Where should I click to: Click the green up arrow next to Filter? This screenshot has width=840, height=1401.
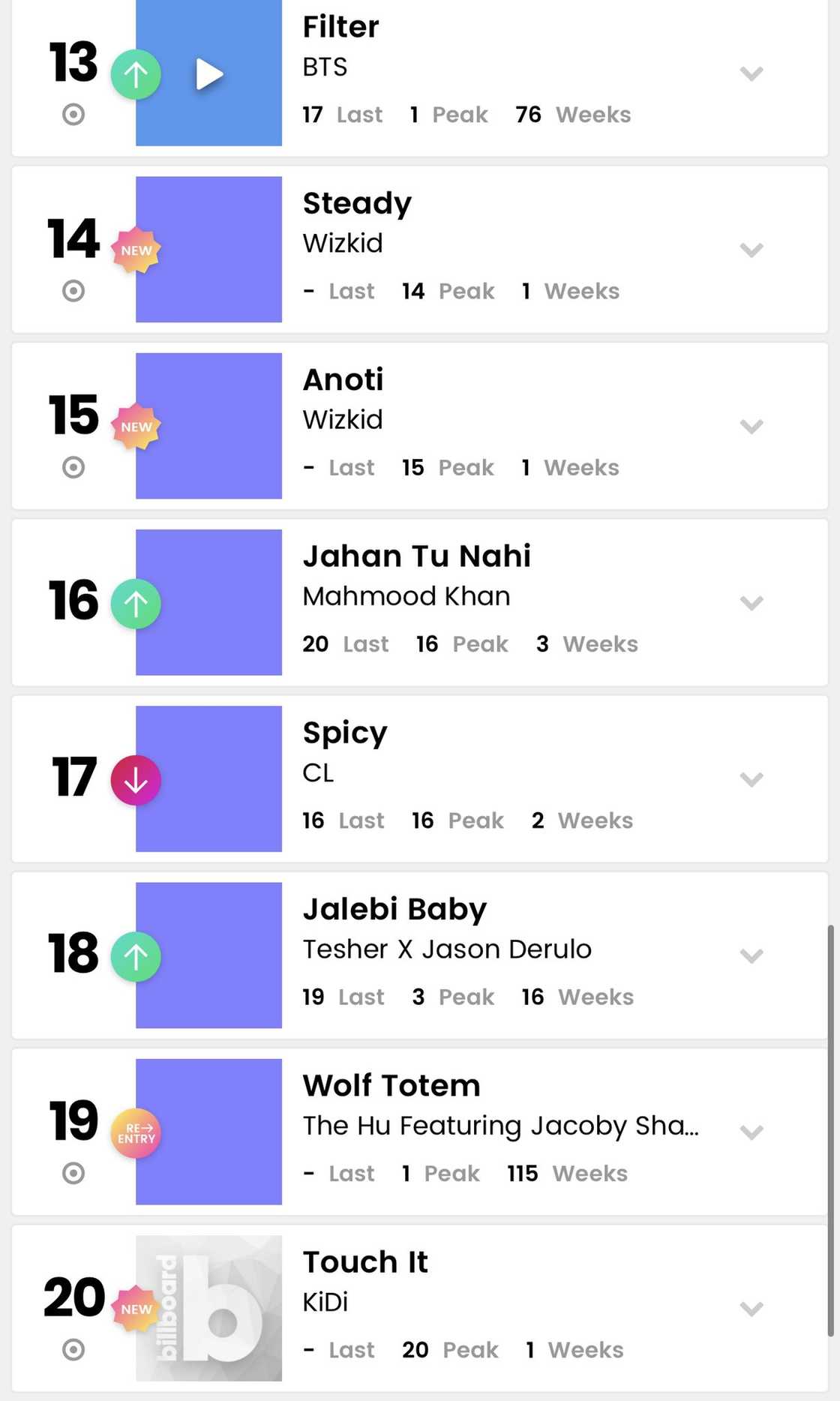pos(135,73)
